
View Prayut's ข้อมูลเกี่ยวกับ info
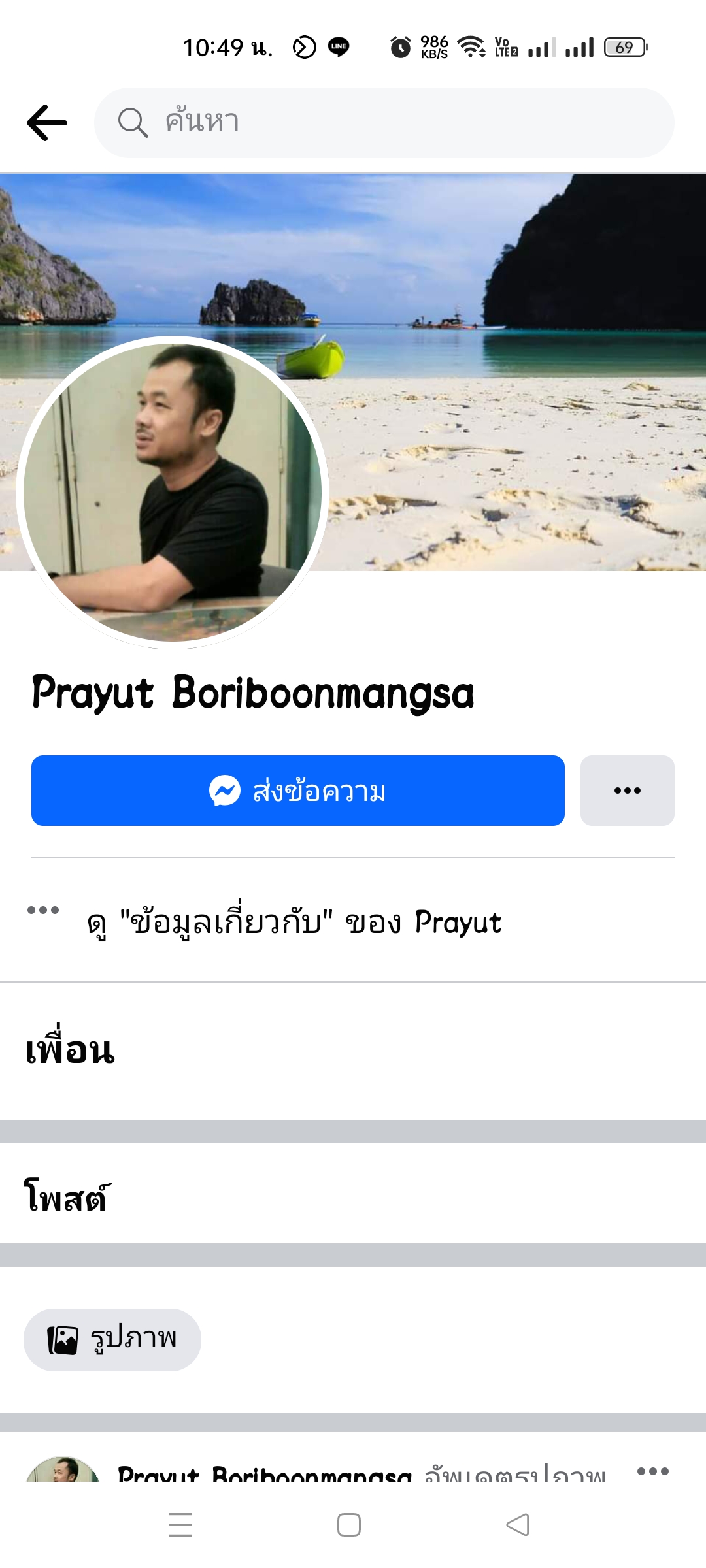point(294,923)
